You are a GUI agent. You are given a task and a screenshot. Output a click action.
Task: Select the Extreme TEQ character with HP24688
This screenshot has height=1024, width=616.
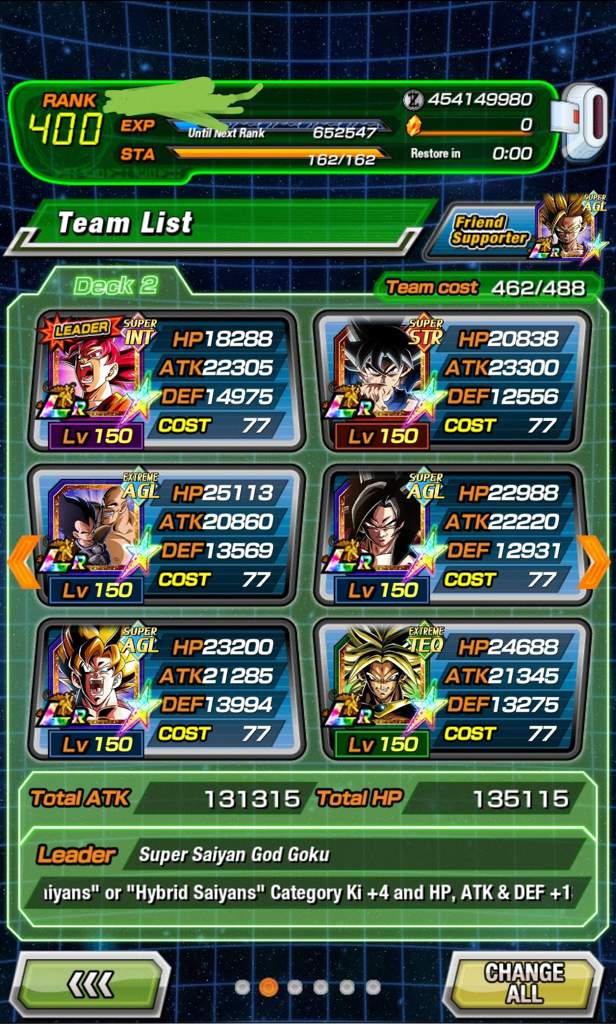click(x=450, y=690)
